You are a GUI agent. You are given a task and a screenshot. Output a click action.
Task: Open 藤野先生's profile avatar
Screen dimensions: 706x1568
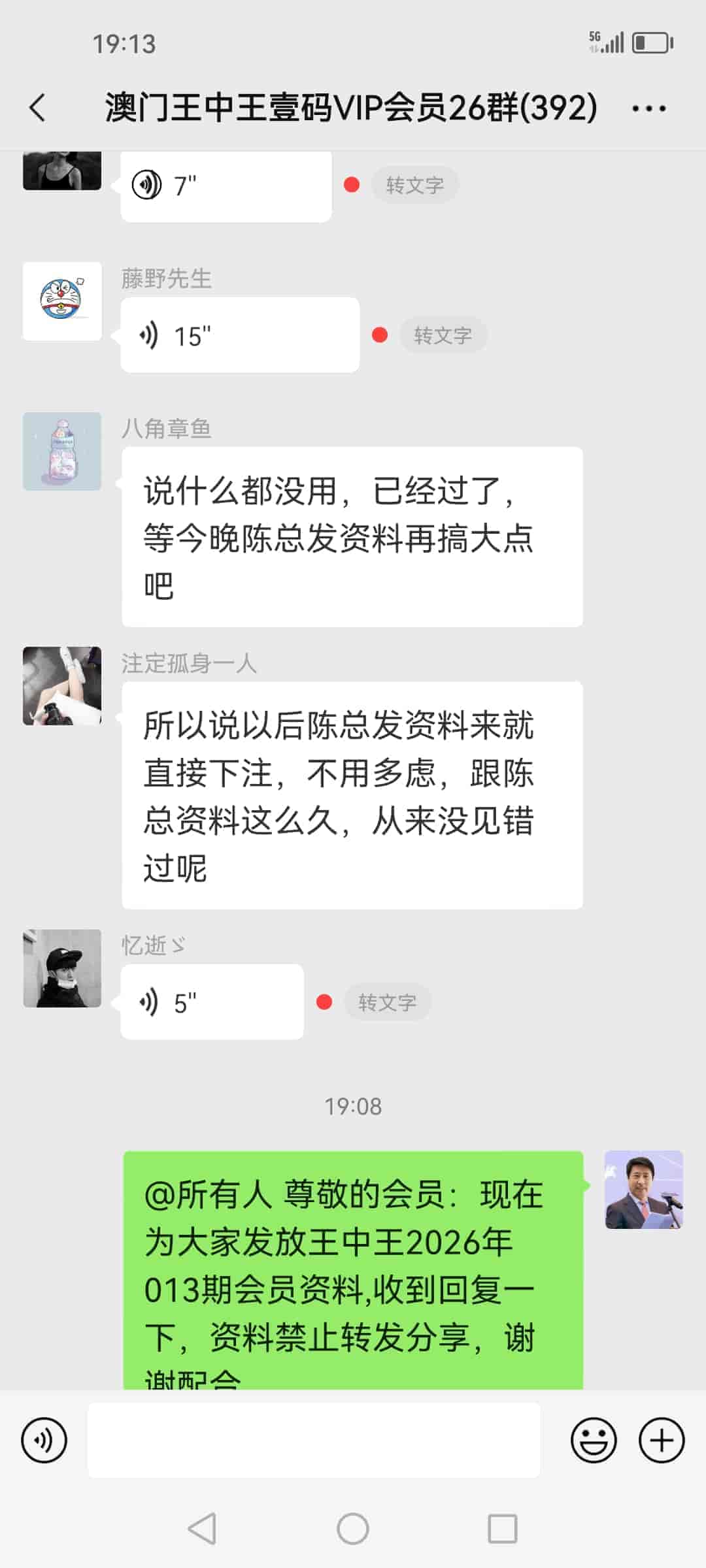(62, 301)
